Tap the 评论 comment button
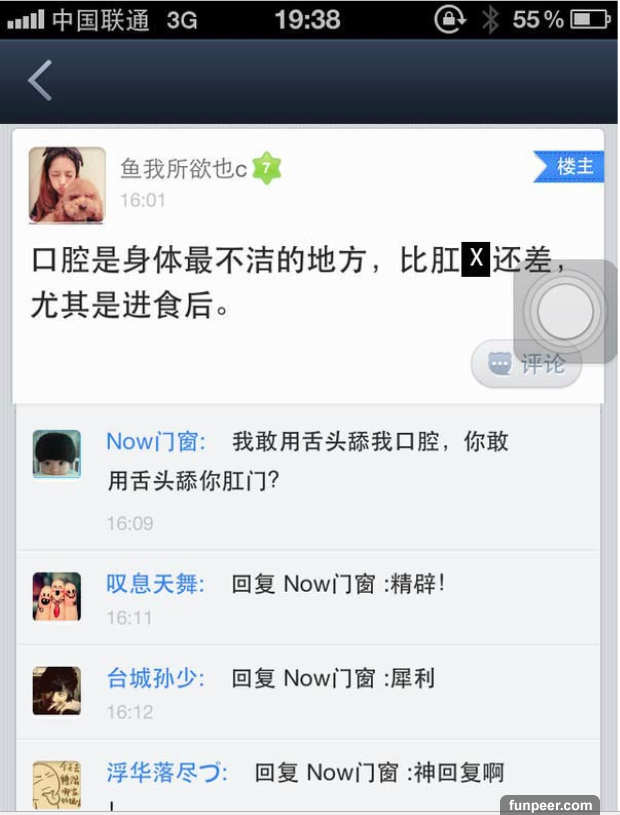The height and width of the screenshot is (815, 620). 527,364
